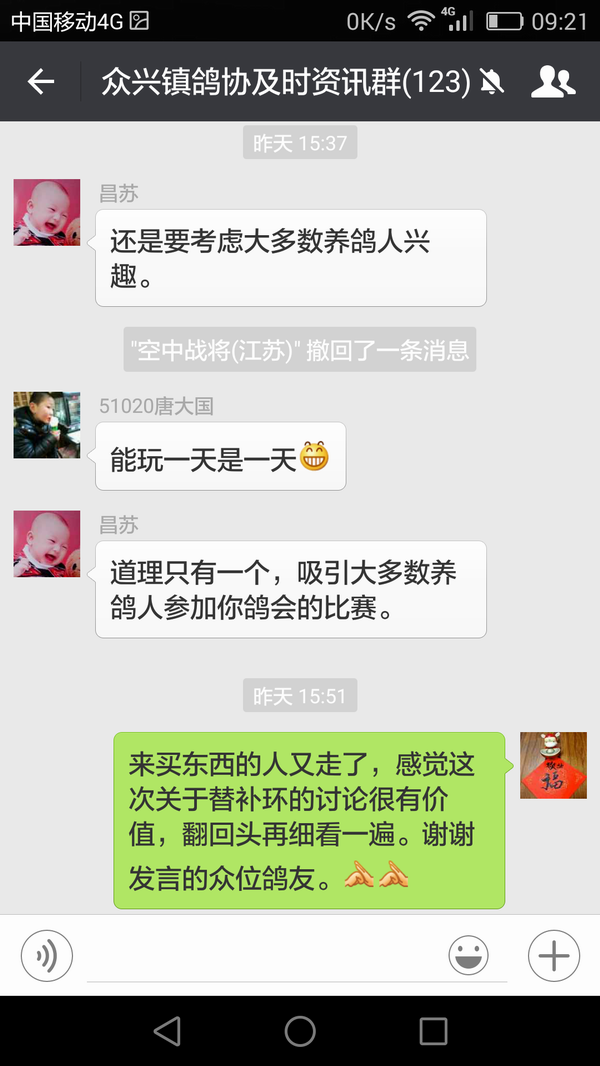Focus the message text field
The width and height of the screenshot is (600, 1066).
260,957
